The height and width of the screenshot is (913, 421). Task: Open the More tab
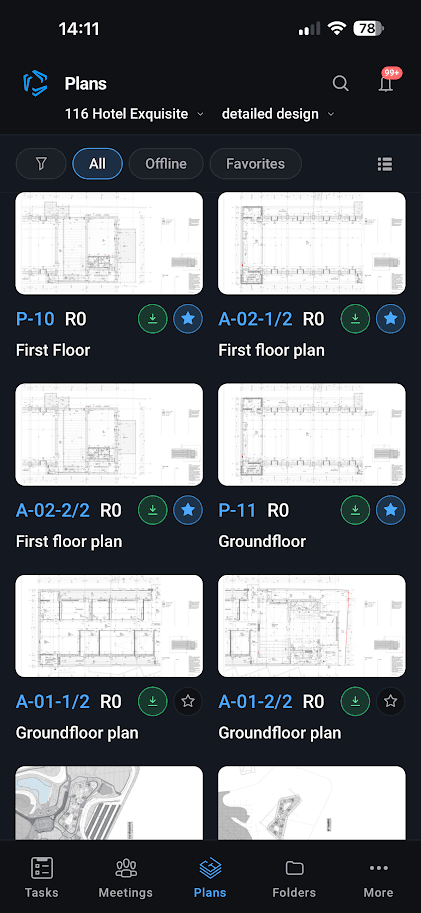[x=378, y=877]
